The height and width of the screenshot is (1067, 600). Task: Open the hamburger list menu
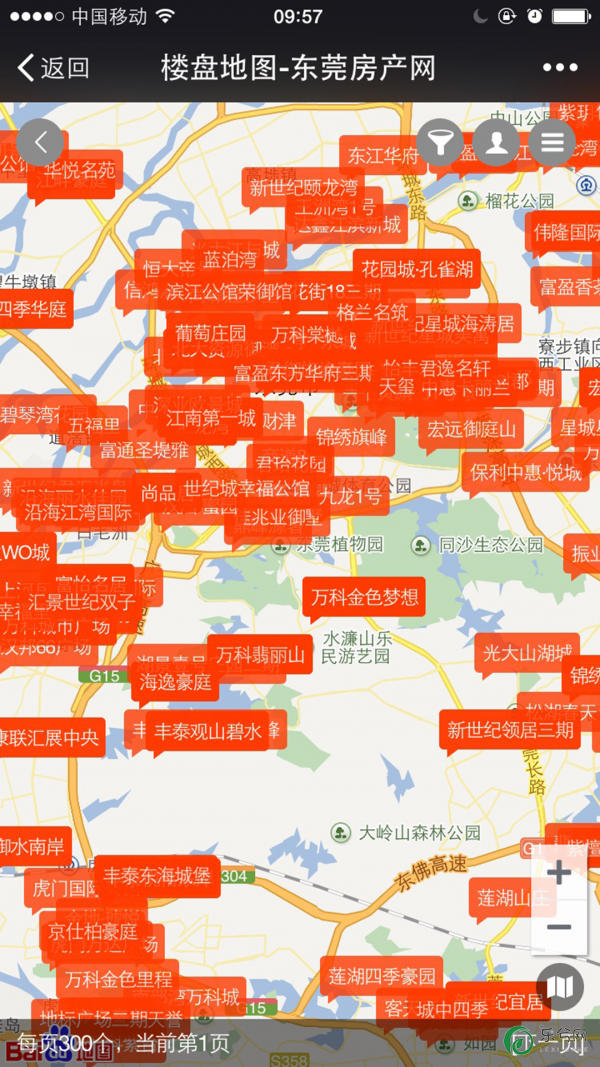(x=552, y=142)
